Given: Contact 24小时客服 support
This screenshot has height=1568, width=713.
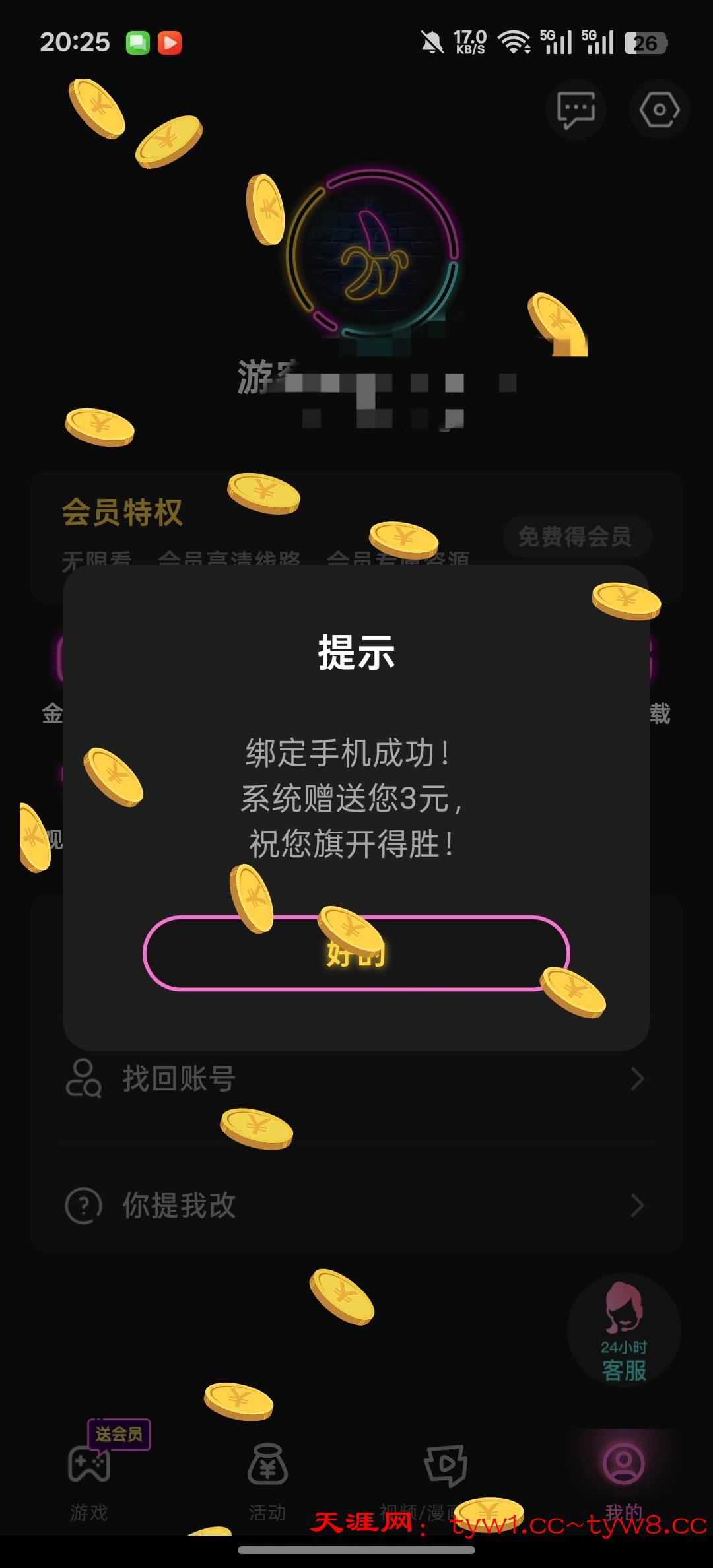Looking at the screenshot, I should [623, 1329].
